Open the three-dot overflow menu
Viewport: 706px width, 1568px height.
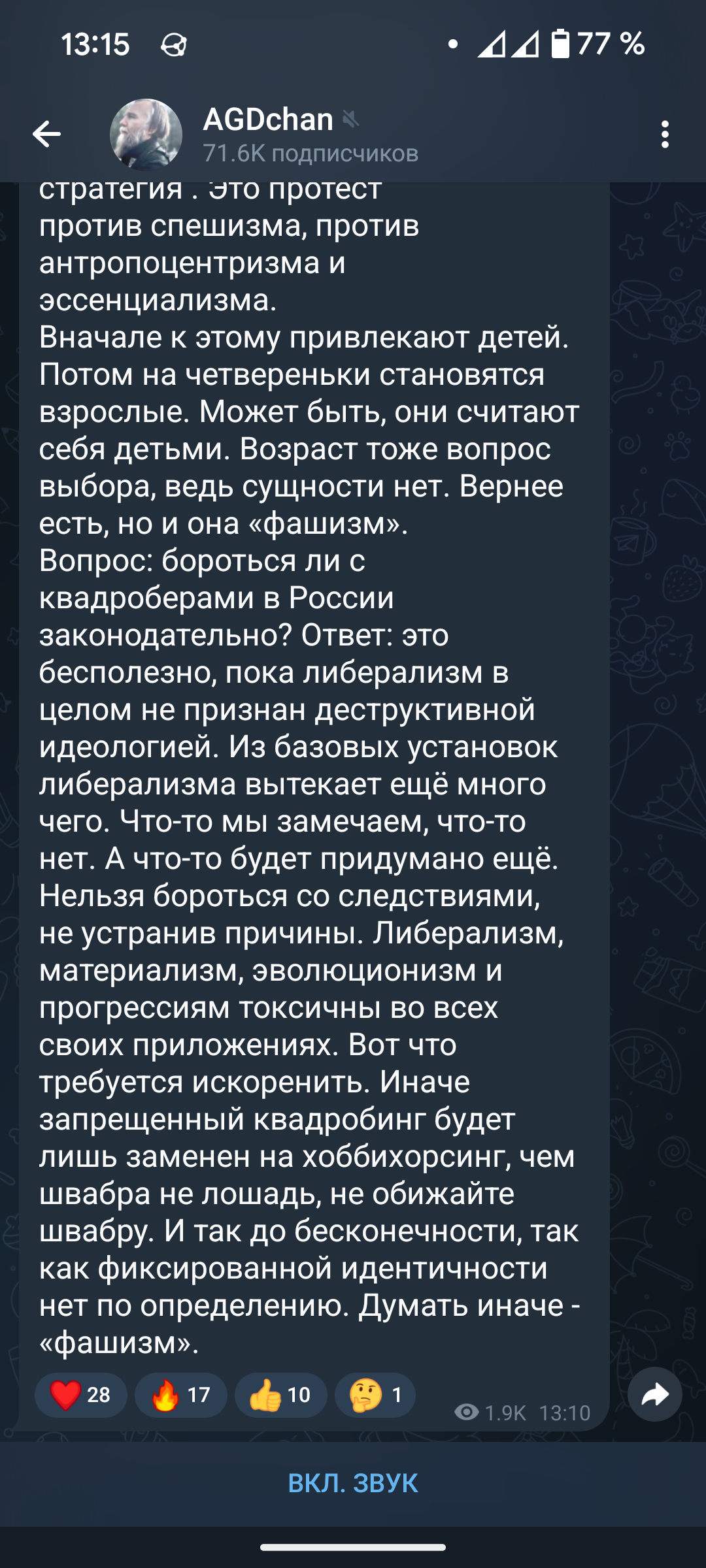tap(665, 135)
